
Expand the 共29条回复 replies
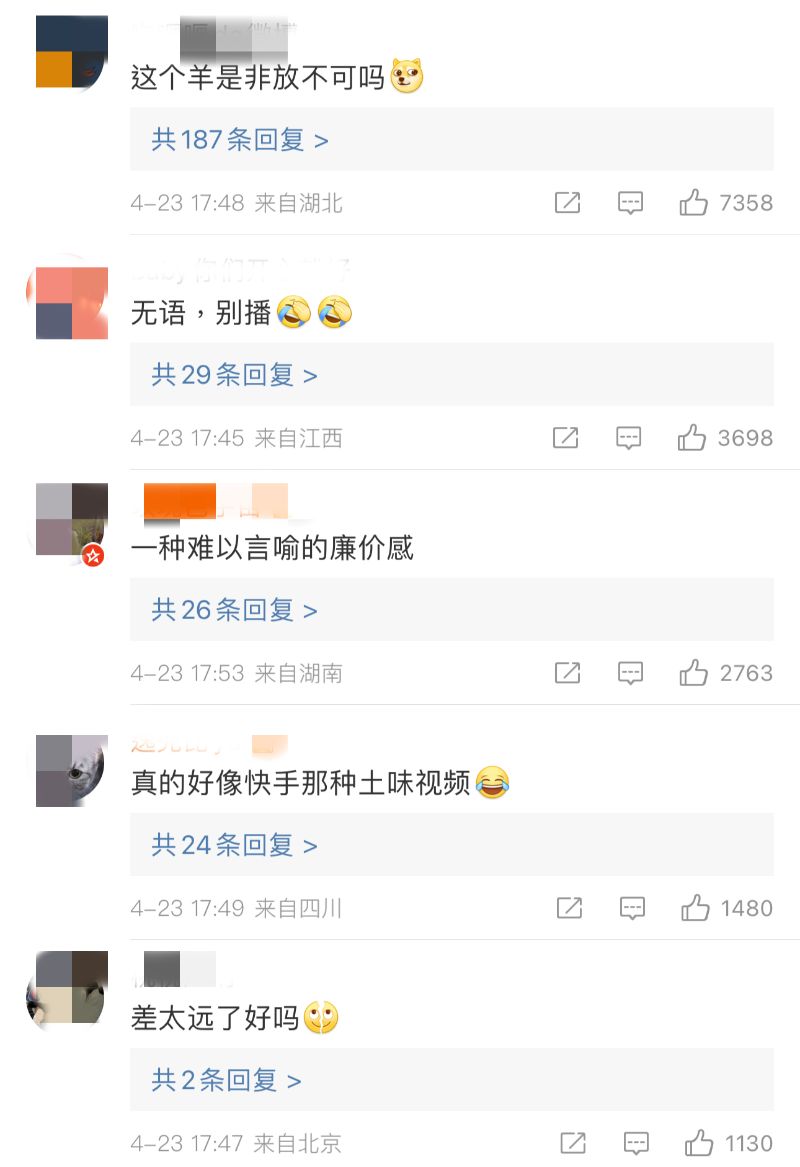point(234,375)
